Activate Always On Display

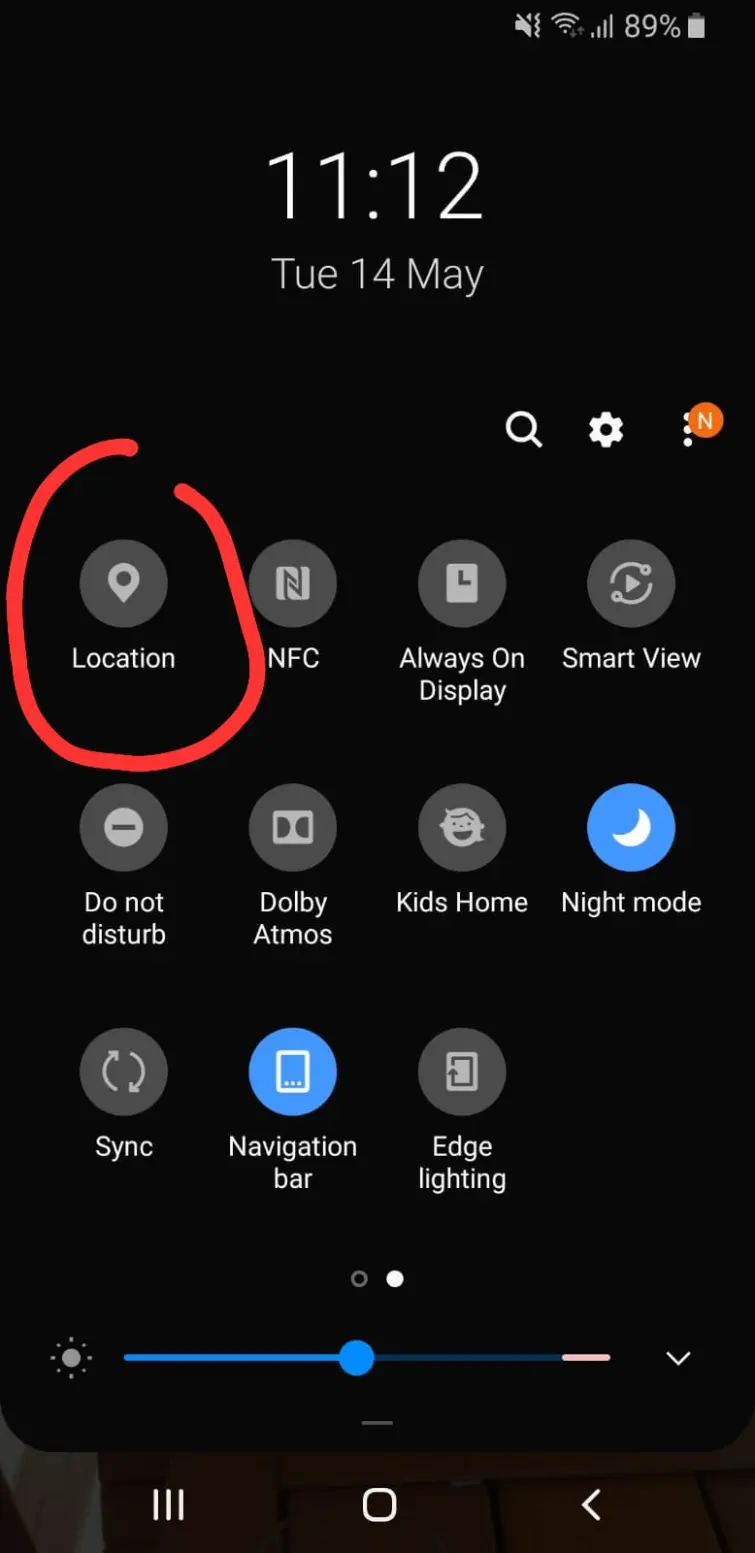tap(462, 583)
